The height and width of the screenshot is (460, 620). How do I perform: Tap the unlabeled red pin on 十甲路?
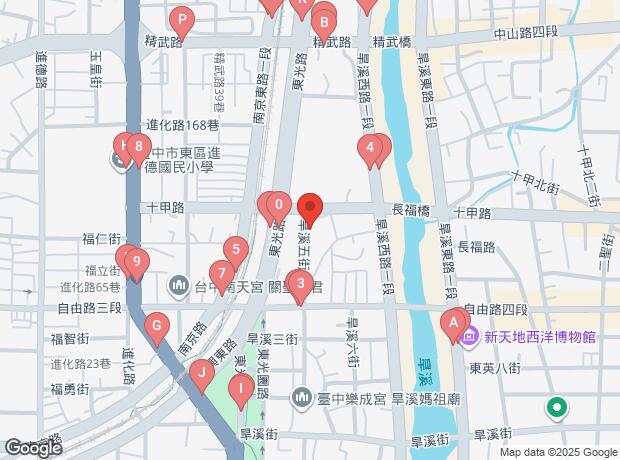click(310, 210)
